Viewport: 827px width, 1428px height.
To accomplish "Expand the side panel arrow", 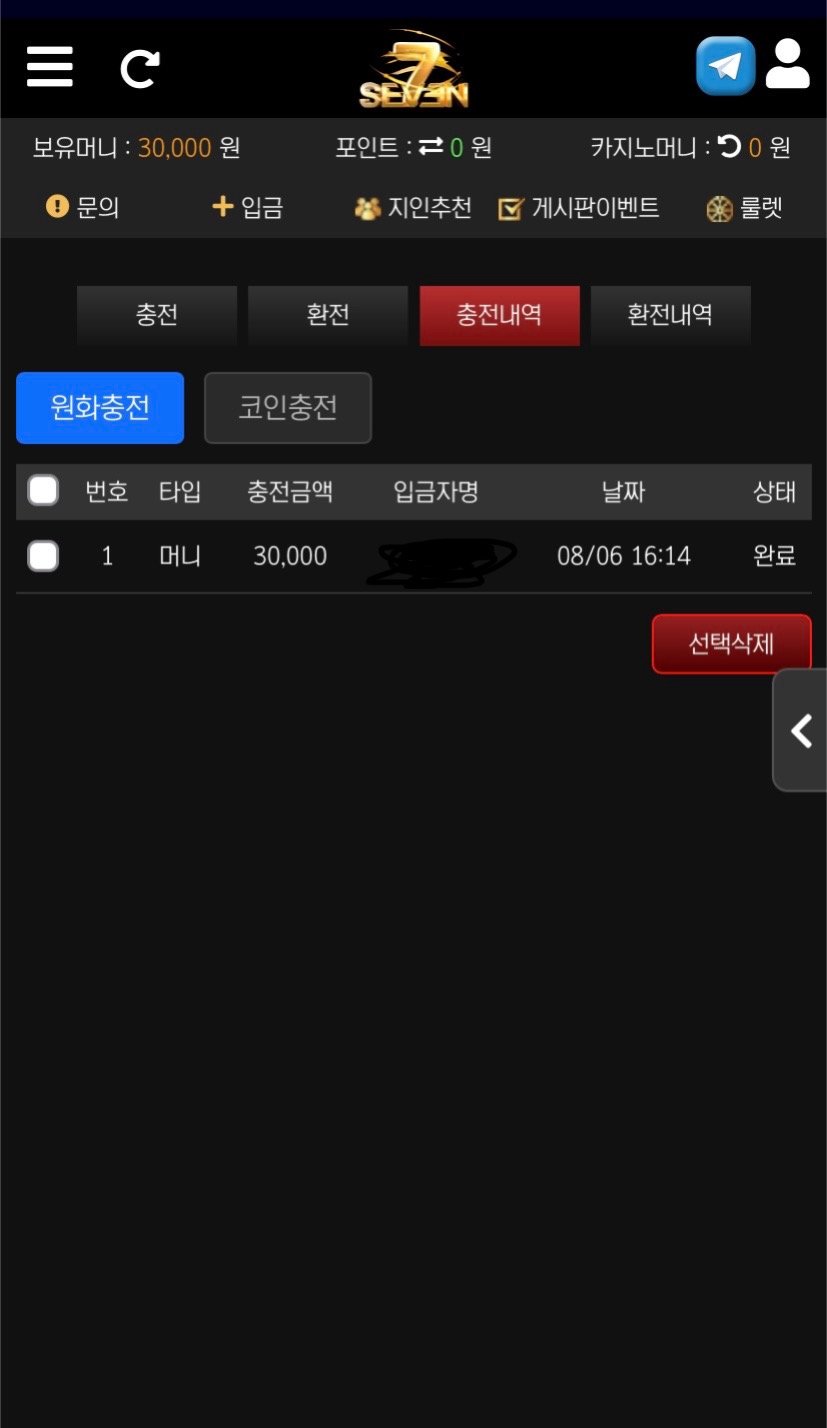I will (x=801, y=731).
